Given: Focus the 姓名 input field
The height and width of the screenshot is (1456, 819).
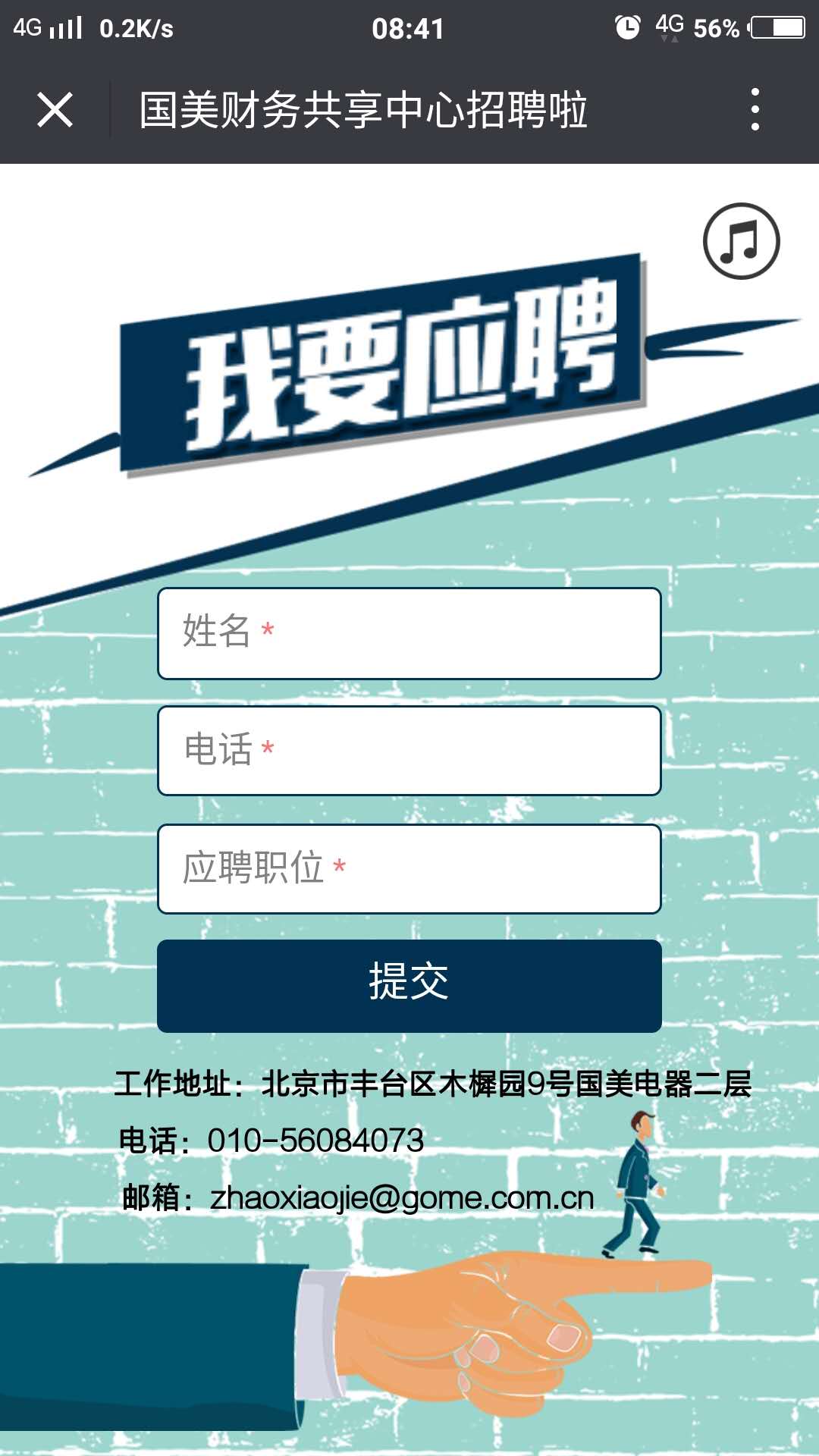Looking at the screenshot, I should pos(409,633).
